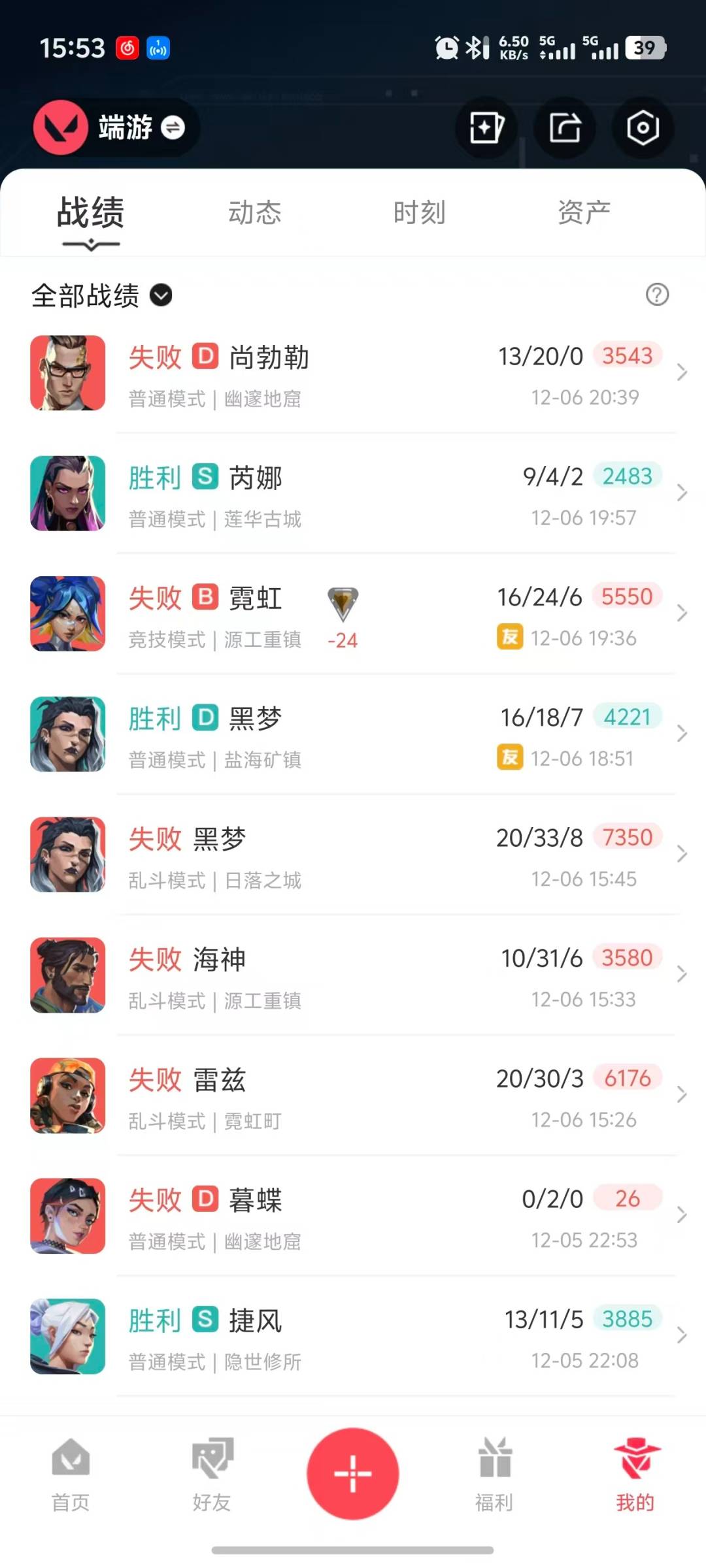This screenshot has width=706, height=1568.
Task: Open the 时刻 tab
Action: [419, 212]
